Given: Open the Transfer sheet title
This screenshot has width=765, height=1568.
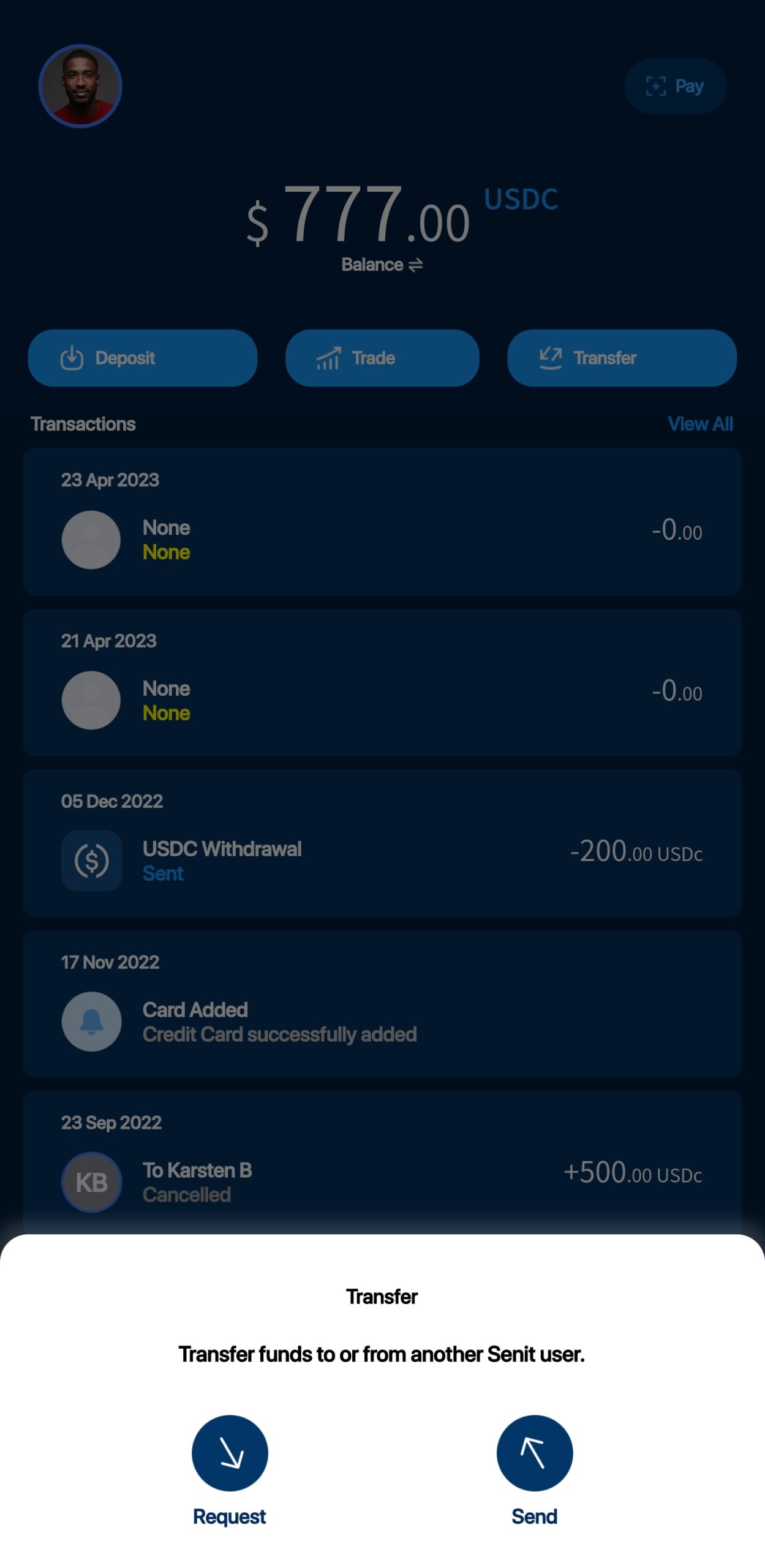Looking at the screenshot, I should click(382, 1296).
